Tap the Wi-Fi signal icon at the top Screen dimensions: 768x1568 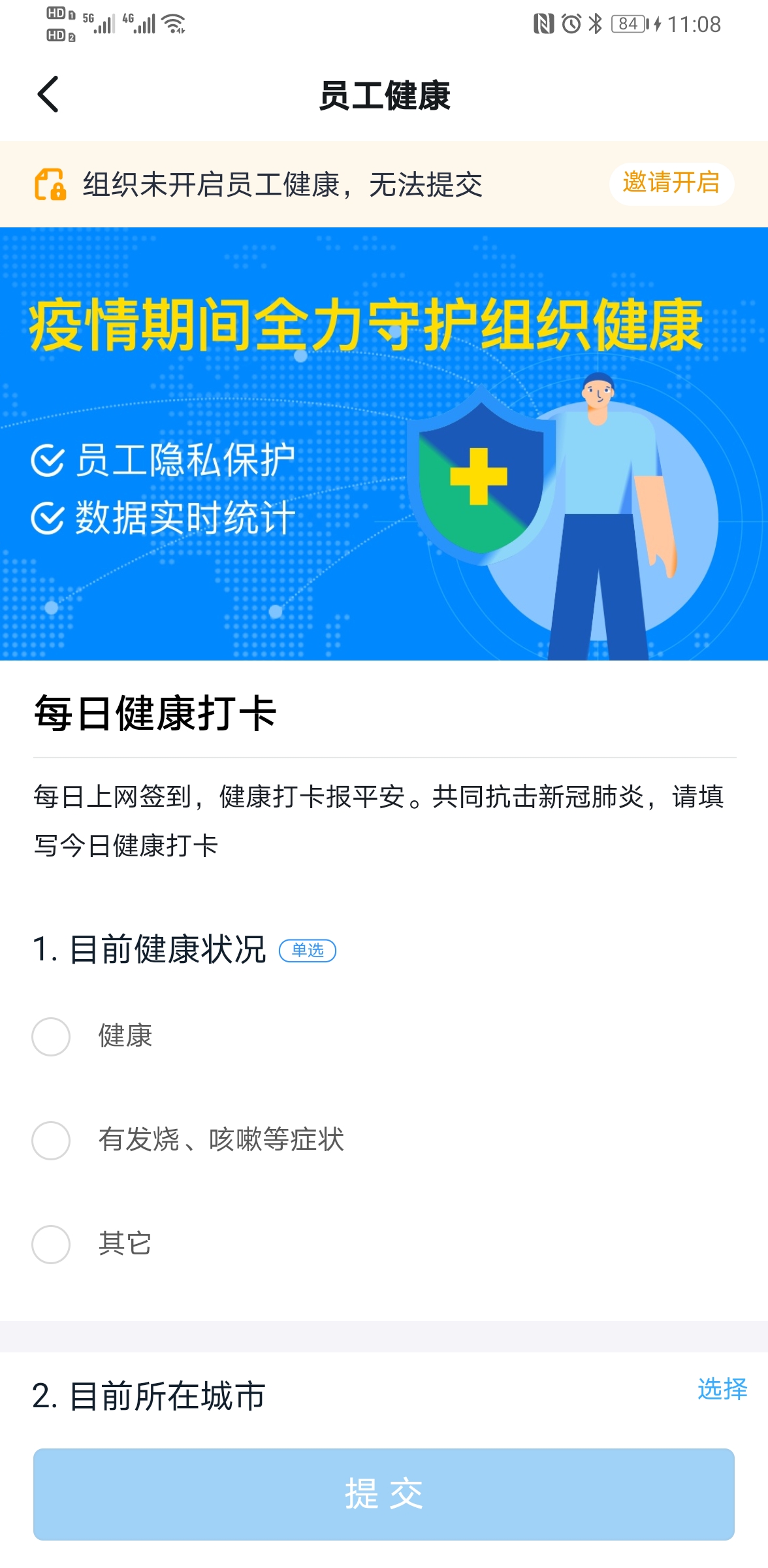[174, 24]
